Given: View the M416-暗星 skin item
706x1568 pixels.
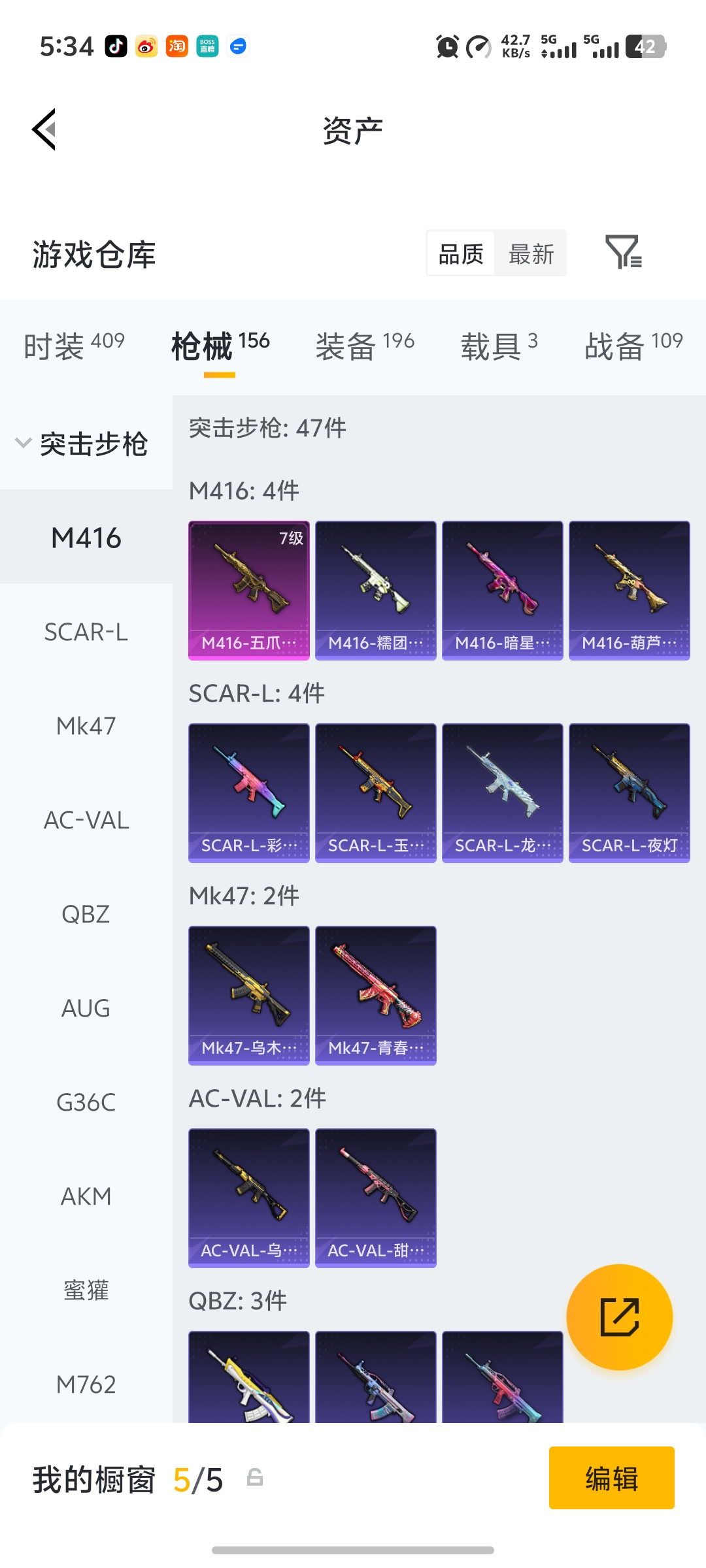Looking at the screenshot, I should pos(502,590).
